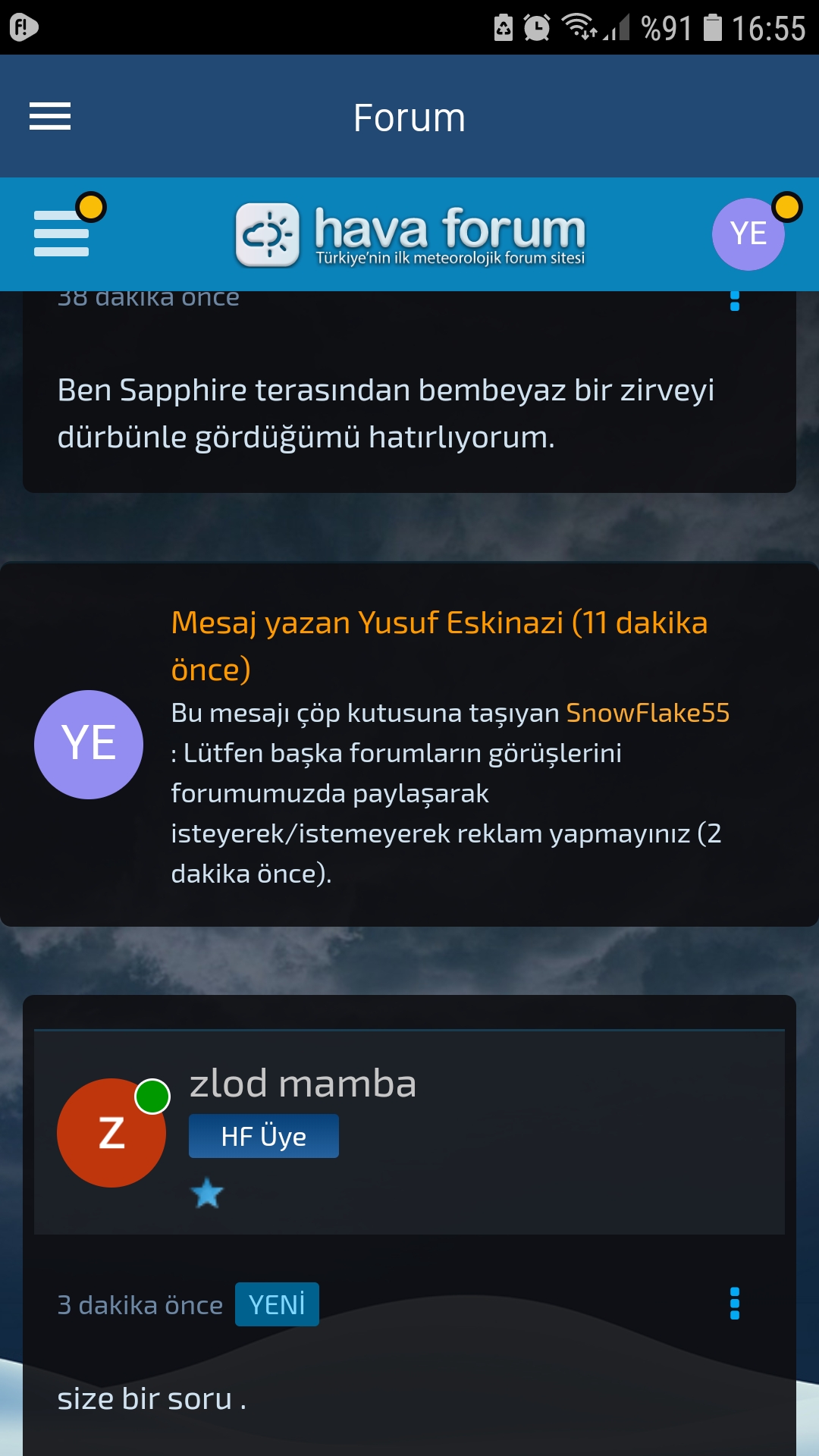Screen dimensions: 819x1456
Task: Open options for zlod mamba's post
Action: click(734, 1304)
